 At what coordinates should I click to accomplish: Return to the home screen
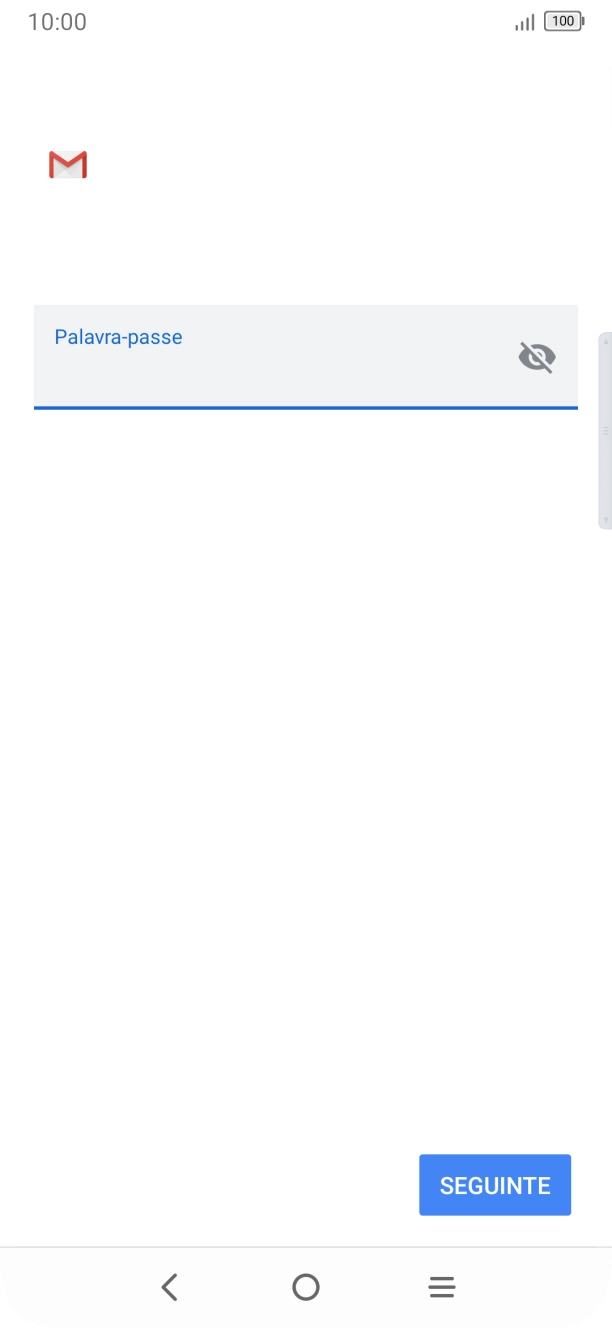tap(306, 1287)
